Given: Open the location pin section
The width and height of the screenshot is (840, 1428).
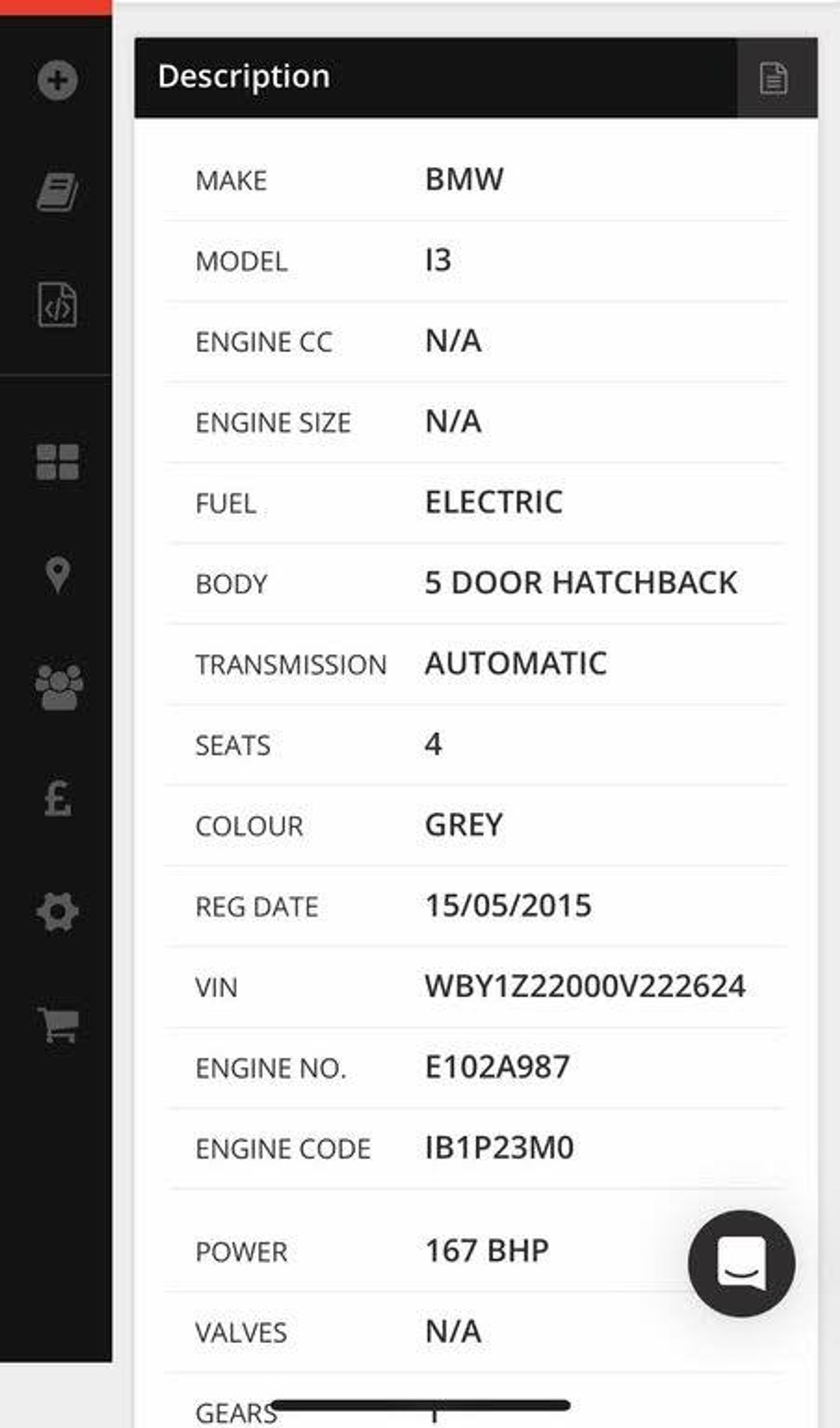Looking at the screenshot, I should 58,575.
